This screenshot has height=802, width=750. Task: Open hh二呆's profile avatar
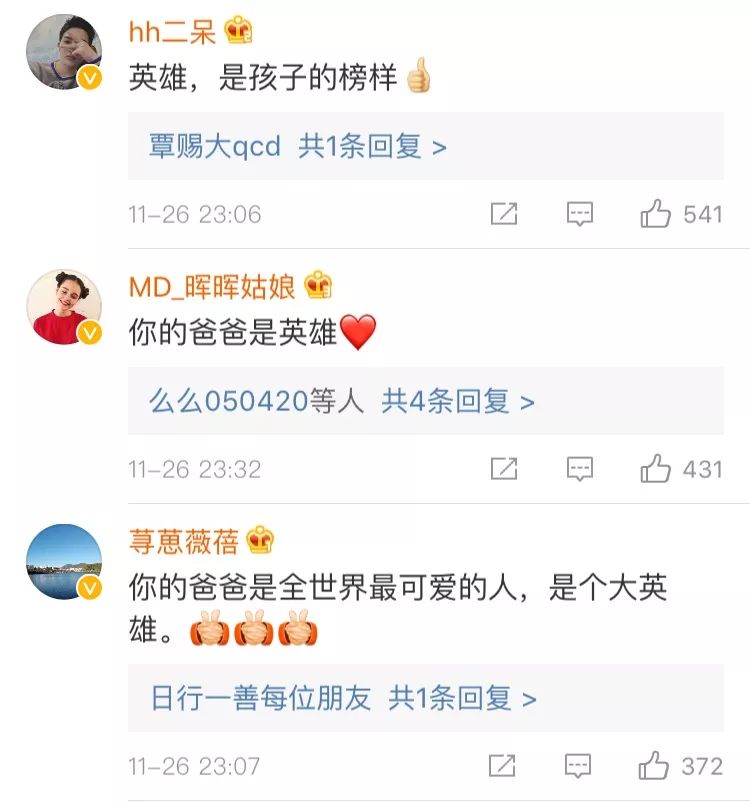pyautogui.click(x=63, y=51)
